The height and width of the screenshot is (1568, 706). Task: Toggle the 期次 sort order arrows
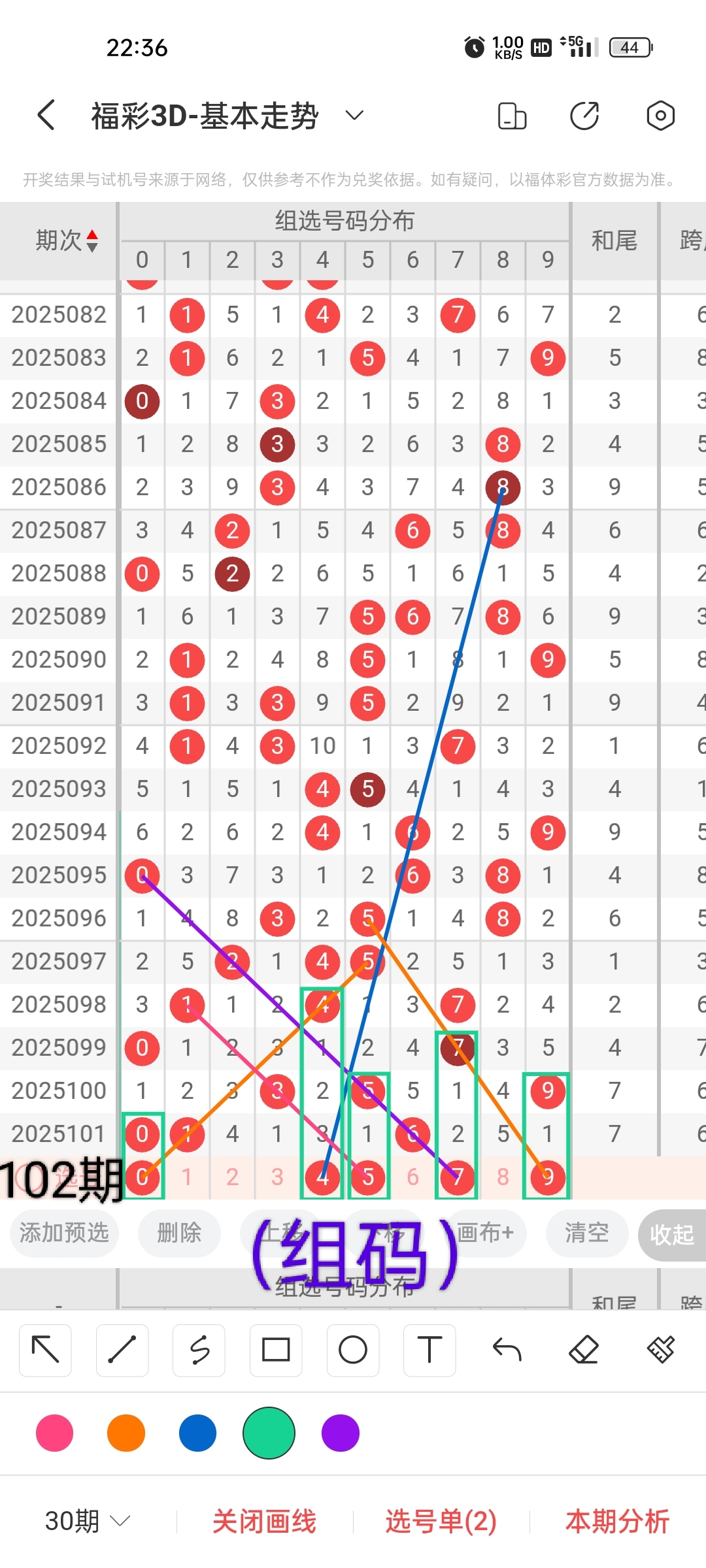point(92,240)
